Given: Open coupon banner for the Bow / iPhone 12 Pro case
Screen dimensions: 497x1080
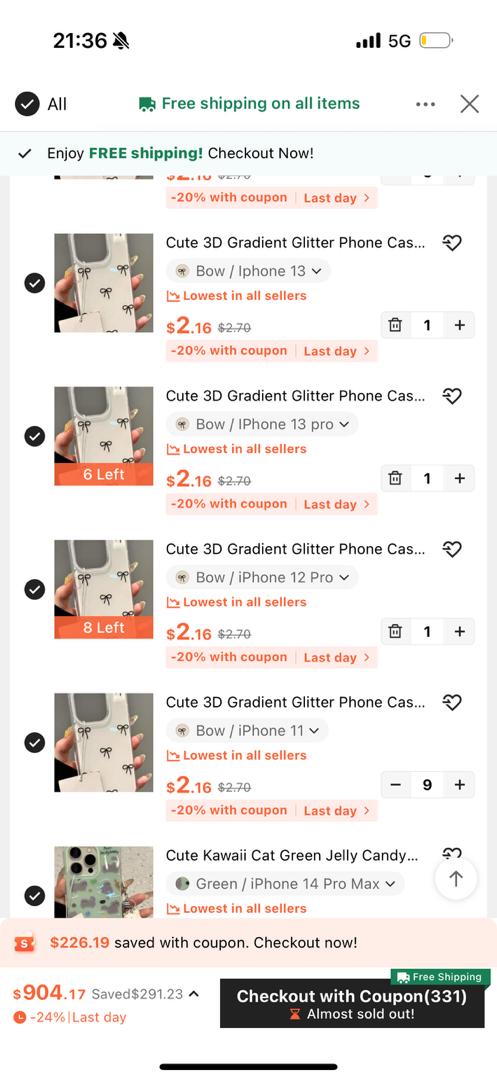Looking at the screenshot, I should click(x=271, y=658).
